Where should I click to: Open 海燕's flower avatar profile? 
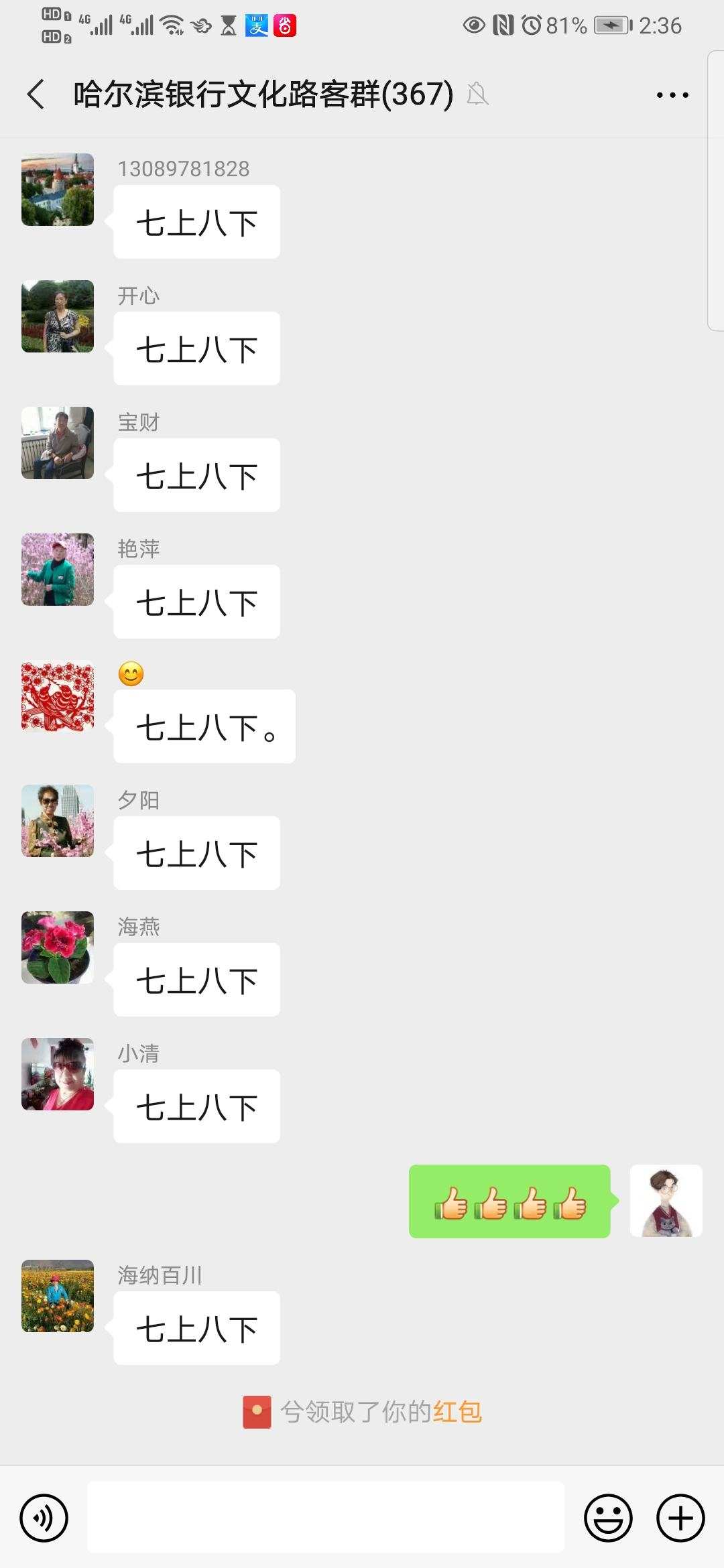(58, 948)
